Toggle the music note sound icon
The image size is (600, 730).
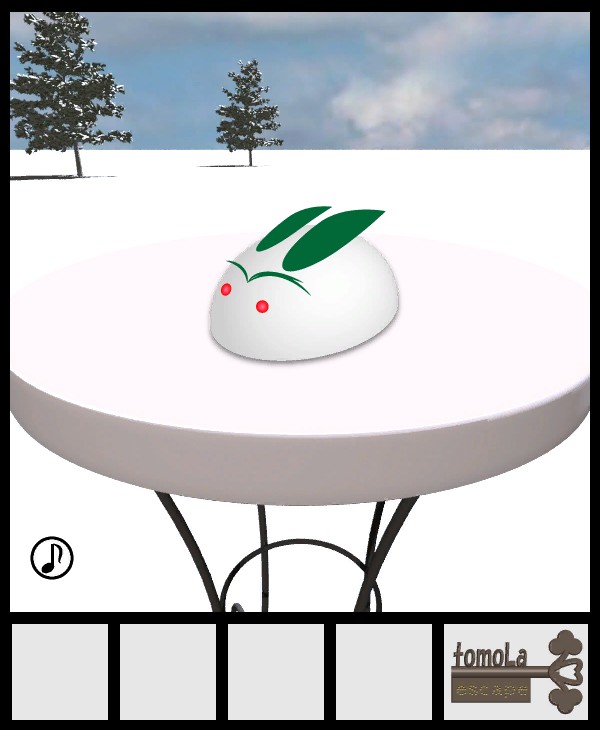pyautogui.click(x=52, y=558)
